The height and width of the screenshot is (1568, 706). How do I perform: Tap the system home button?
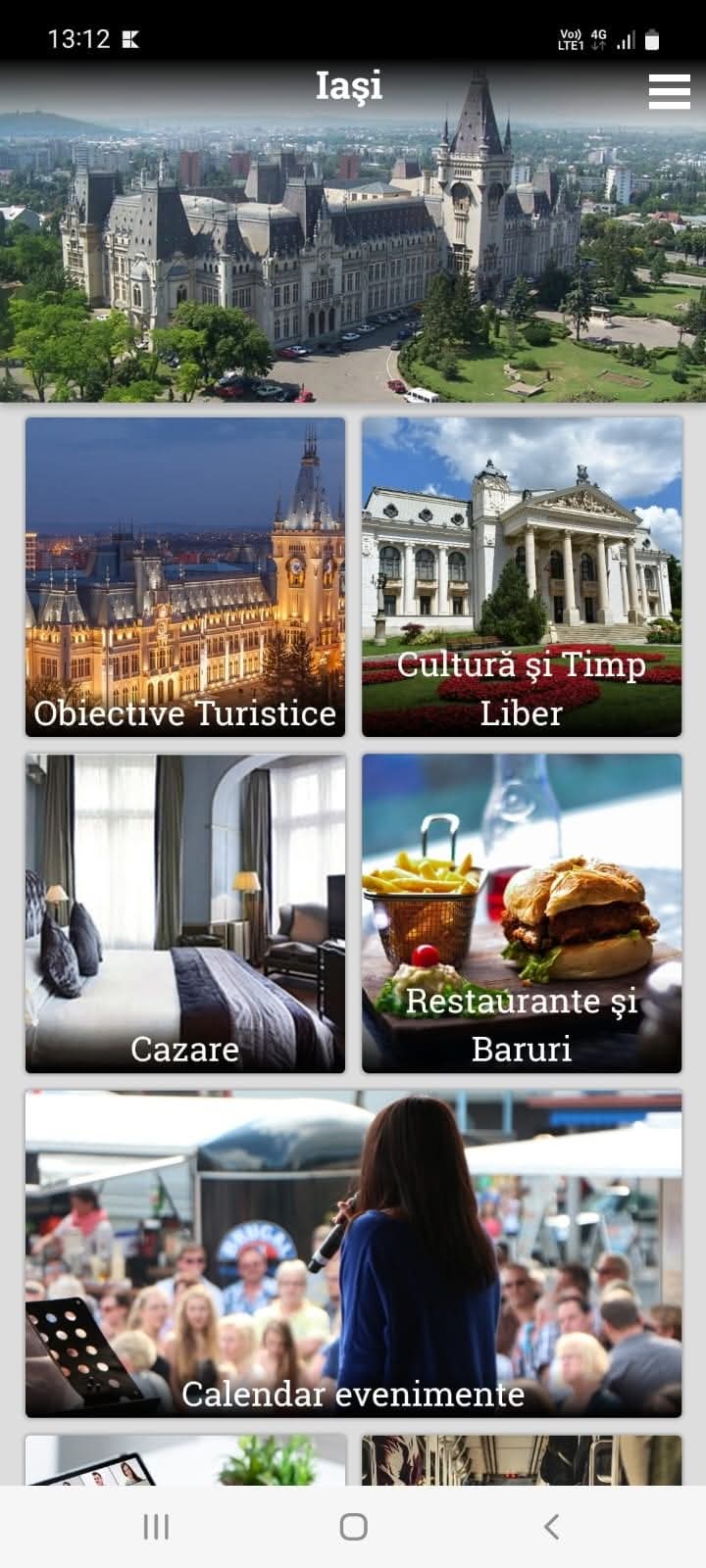point(353,1526)
